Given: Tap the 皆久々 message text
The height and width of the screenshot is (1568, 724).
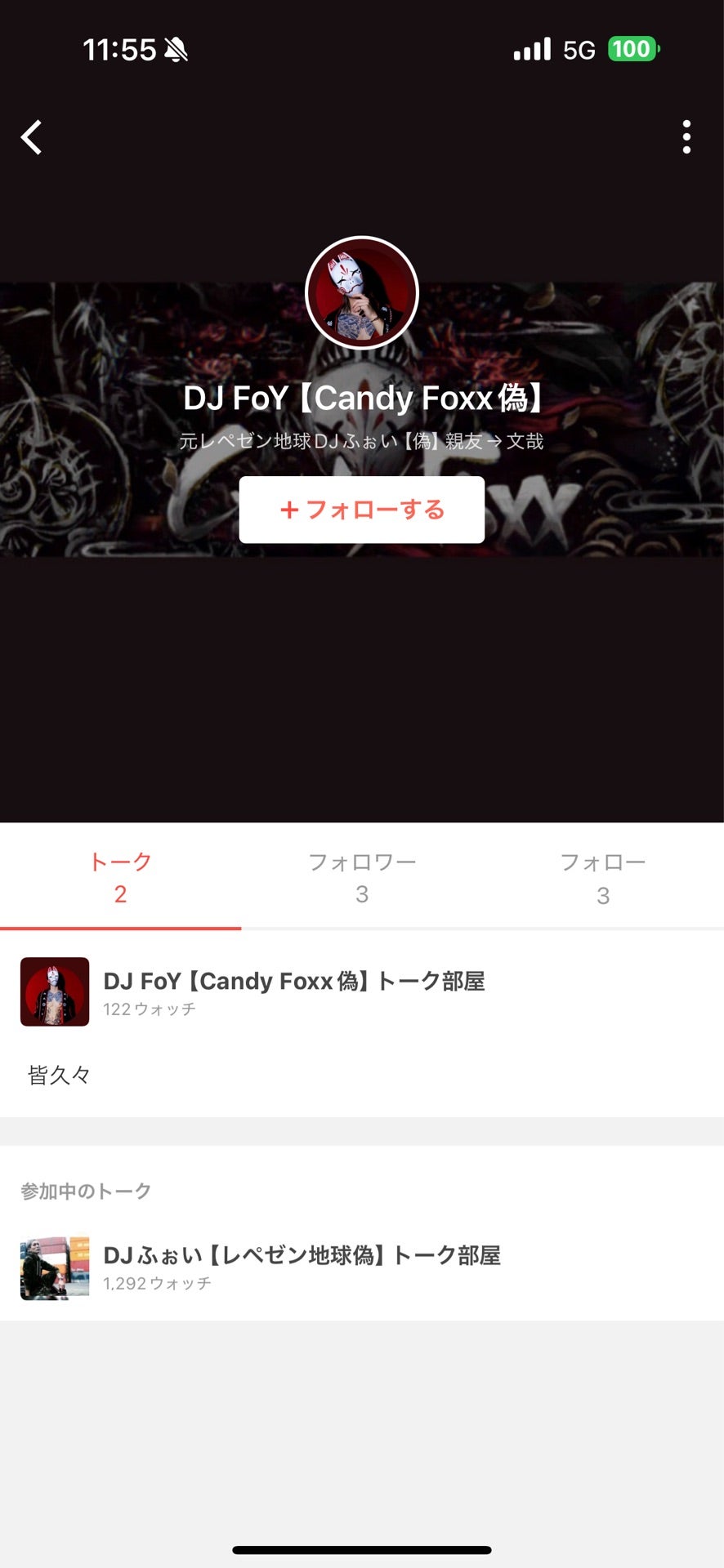Looking at the screenshot, I should [58, 1076].
